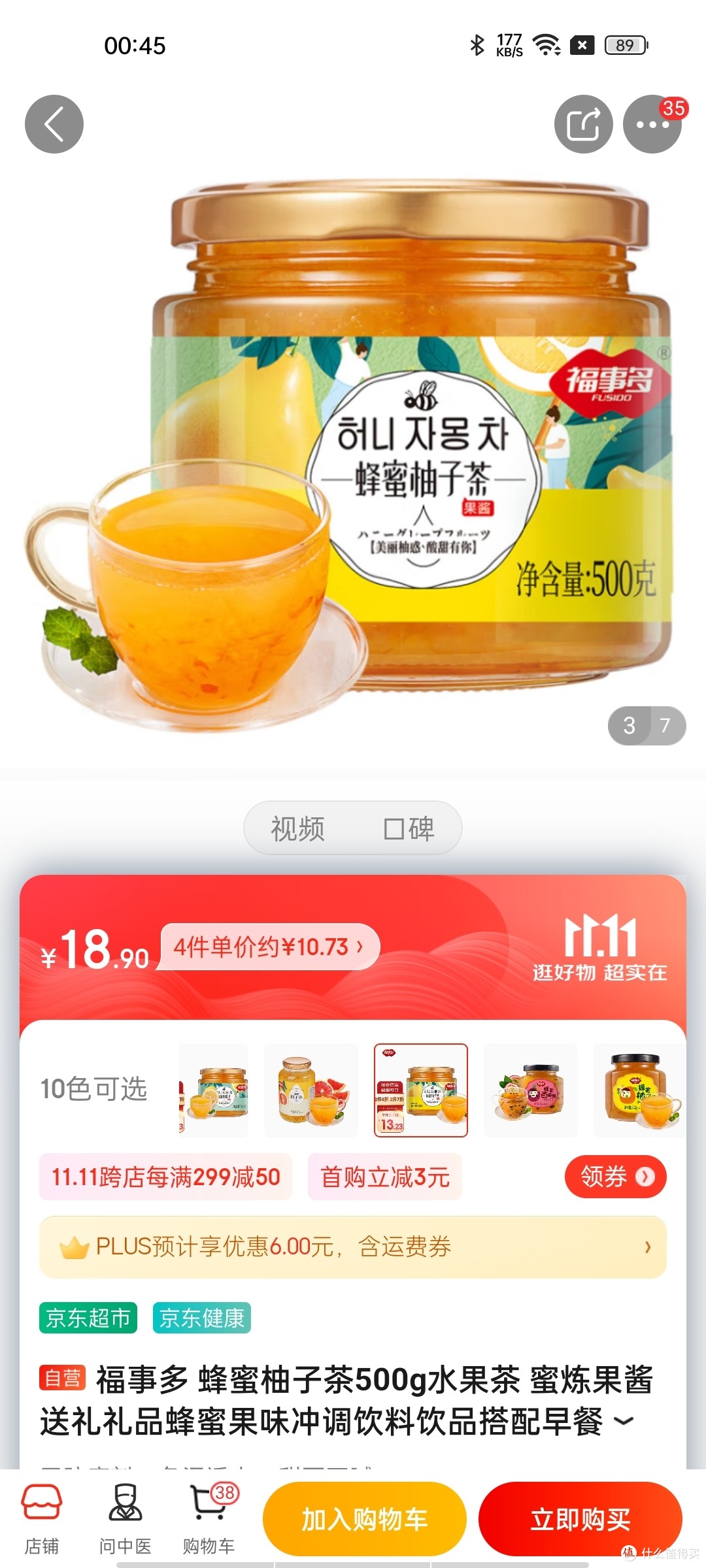Select the passion fruit jar variant
Image resolution: width=706 pixels, height=1568 pixels.
[x=531, y=1090]
